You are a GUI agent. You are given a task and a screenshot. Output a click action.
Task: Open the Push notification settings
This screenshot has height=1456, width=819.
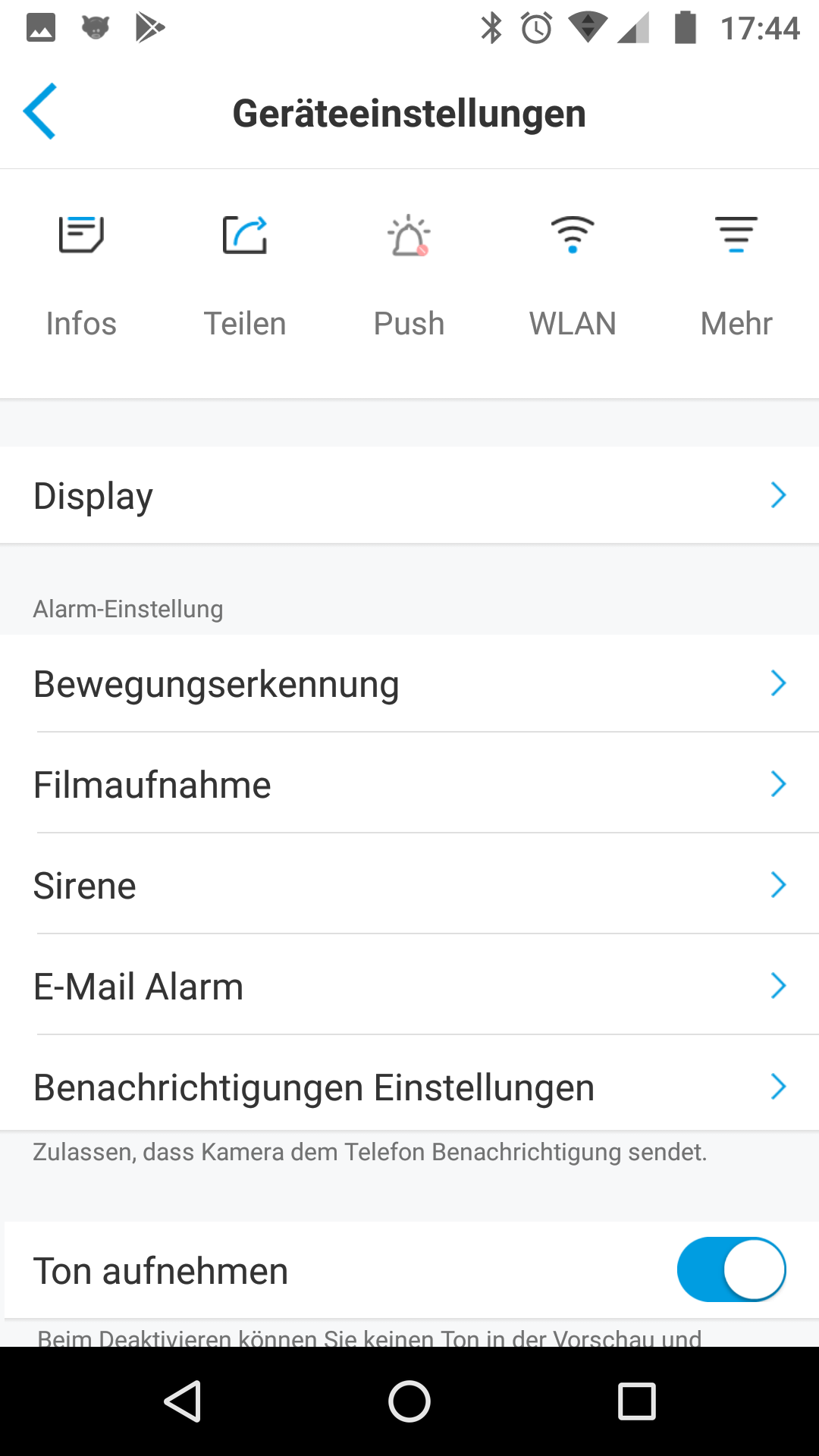[x=409, y=275]
